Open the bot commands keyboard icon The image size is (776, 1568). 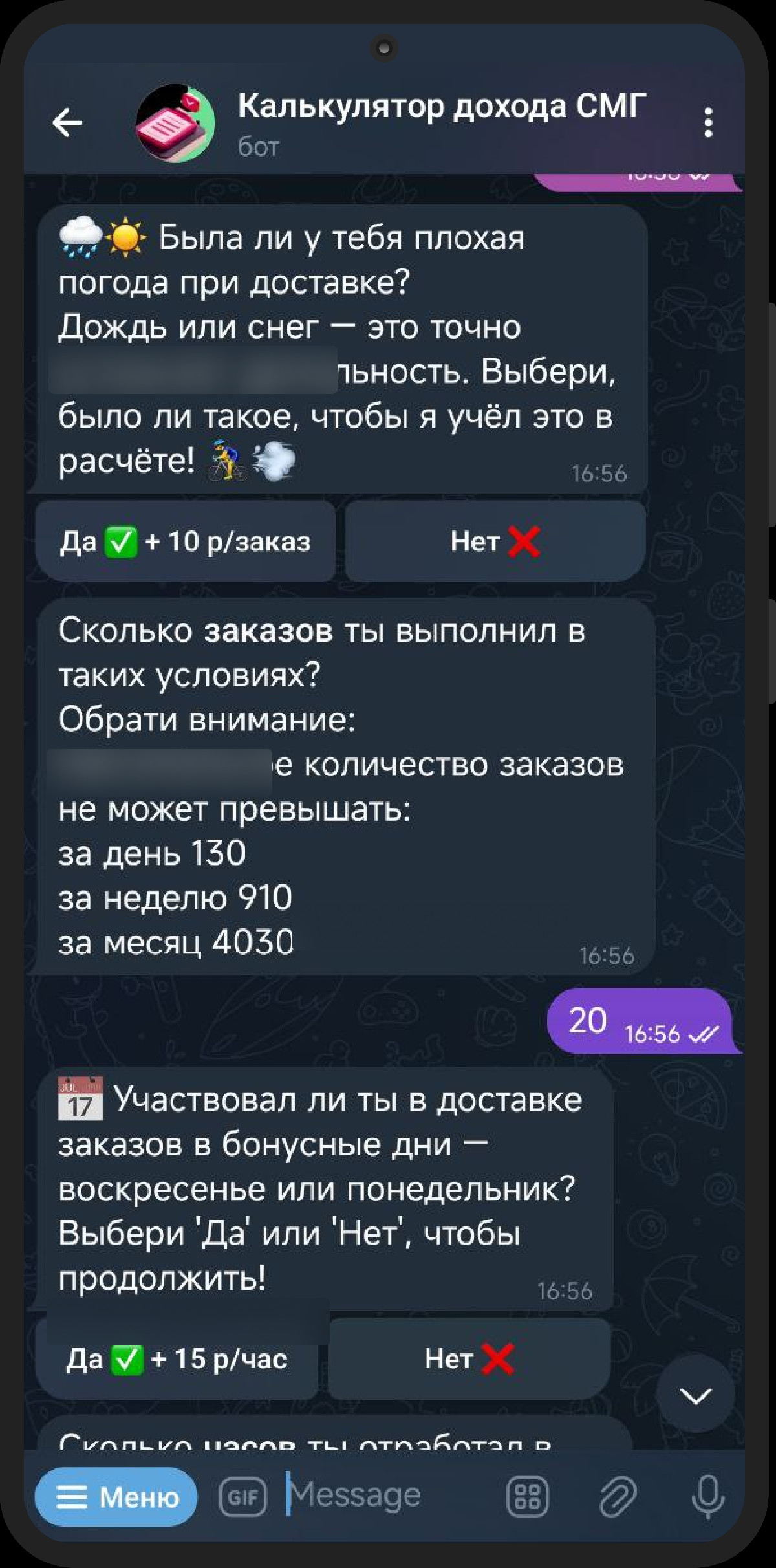tap(527, 1497)
